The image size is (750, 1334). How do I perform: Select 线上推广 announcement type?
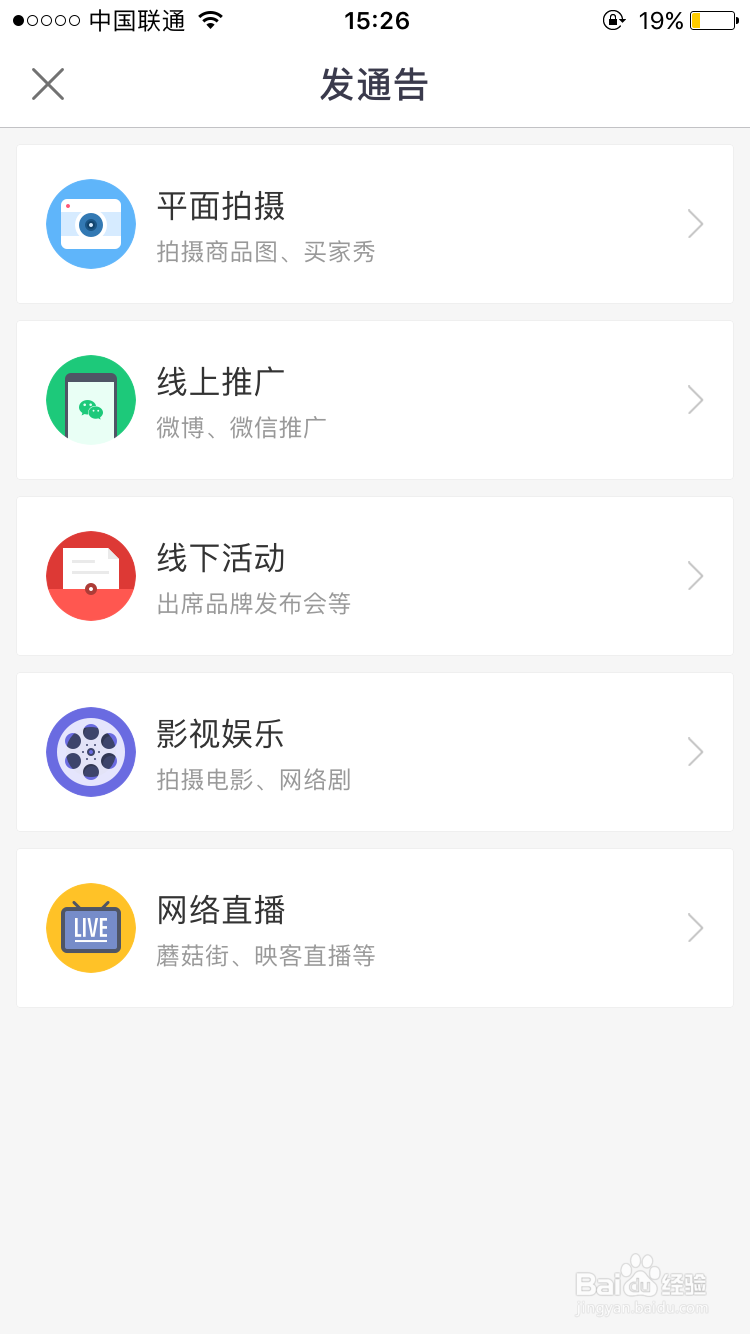pos(375,400)
